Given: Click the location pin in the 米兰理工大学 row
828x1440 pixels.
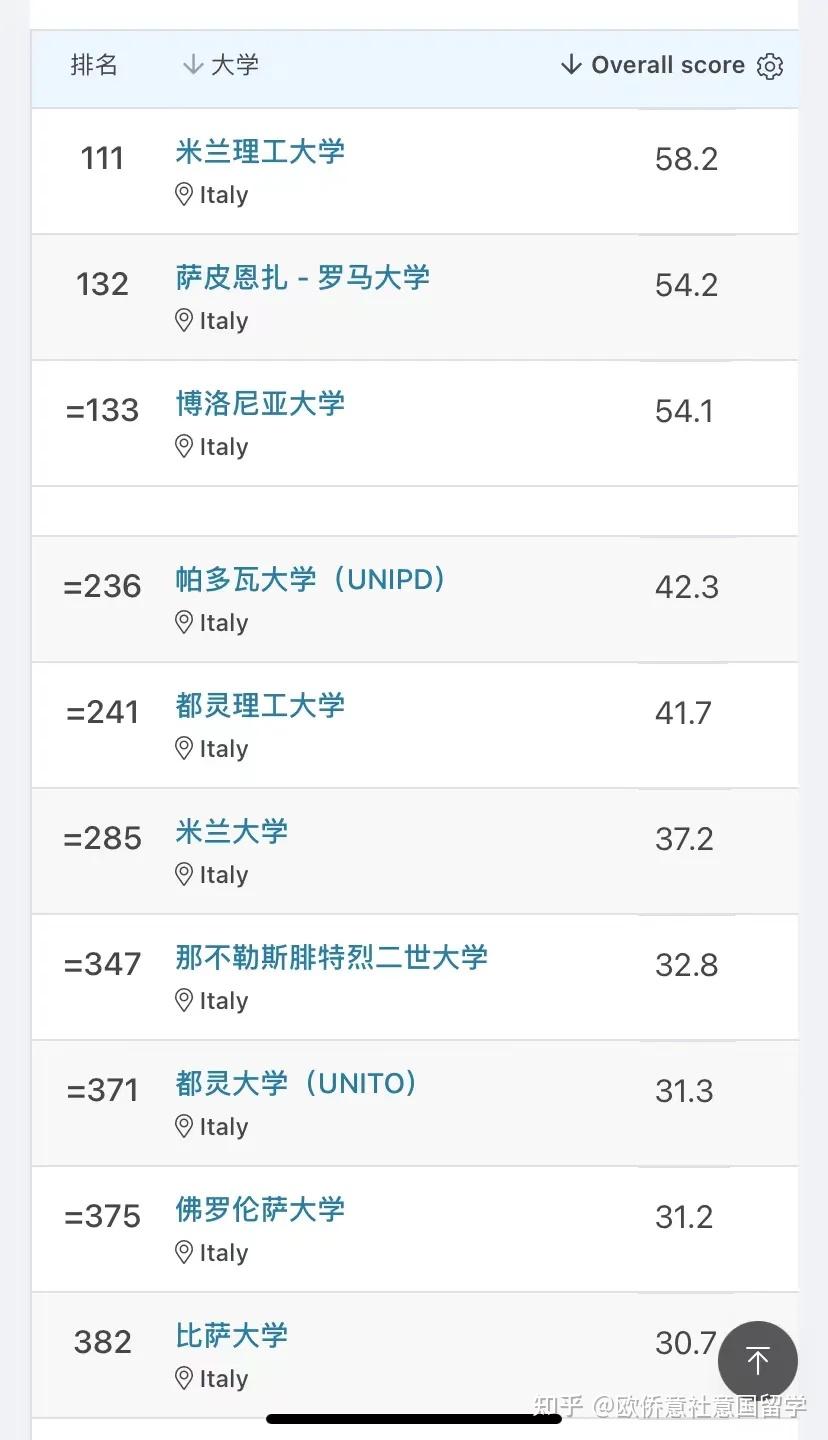Looking at the screenshot, I should pyautogui.click(x=184, y=194).
